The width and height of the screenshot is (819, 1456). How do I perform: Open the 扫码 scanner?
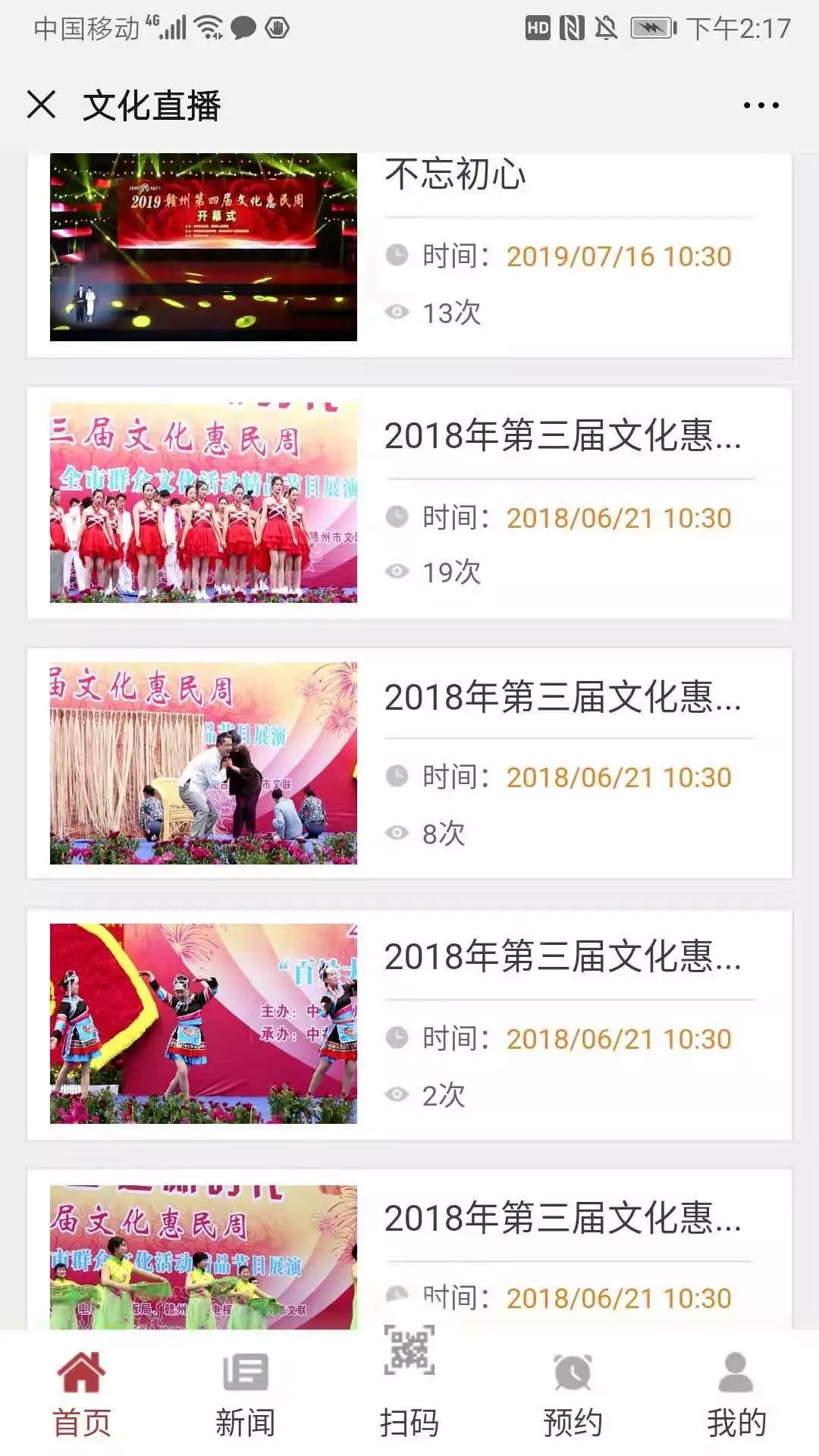[409, 1380]
